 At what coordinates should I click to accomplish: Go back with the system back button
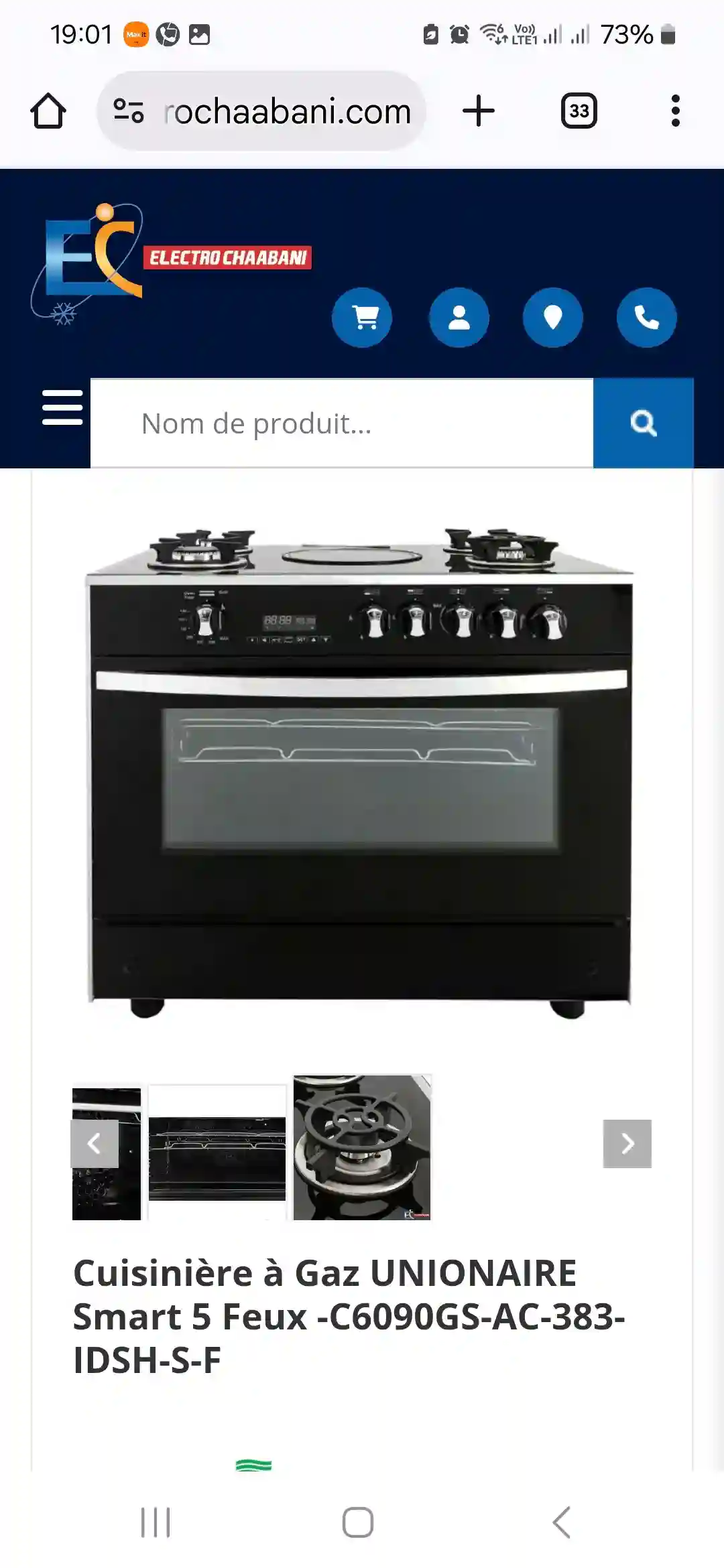pyautogui.click(x=562, y=1522)
